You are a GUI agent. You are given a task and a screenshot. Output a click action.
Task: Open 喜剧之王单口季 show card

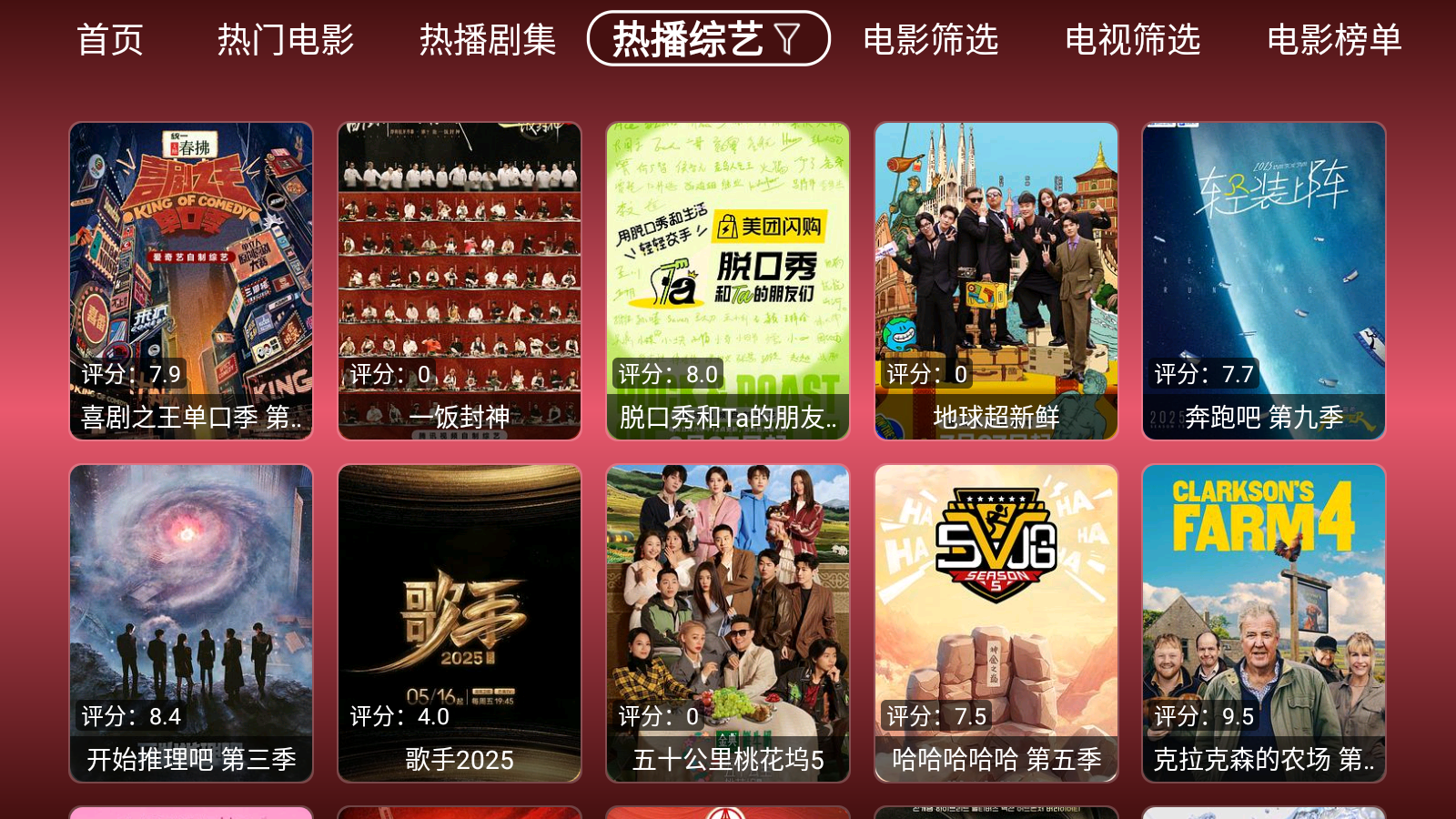point(191,281)
